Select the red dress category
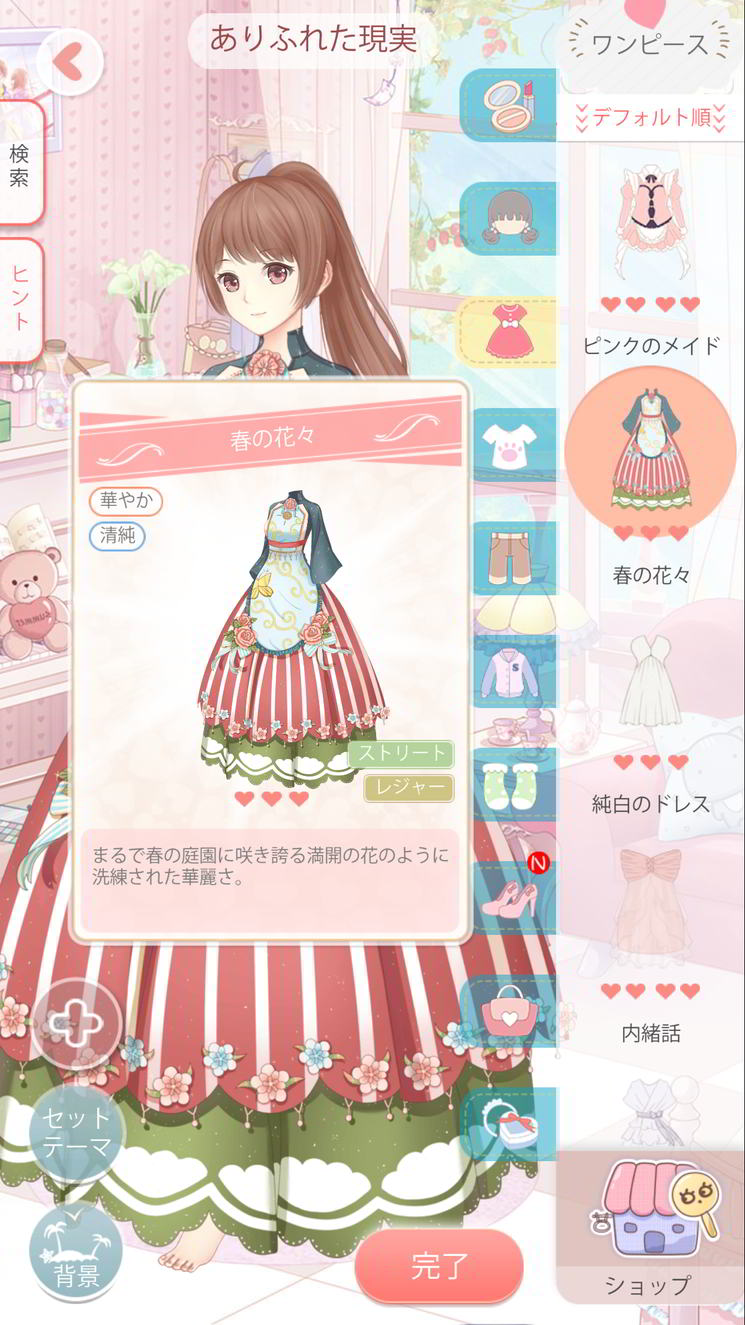Screen dimensions: 745x1325 point(509,331)
